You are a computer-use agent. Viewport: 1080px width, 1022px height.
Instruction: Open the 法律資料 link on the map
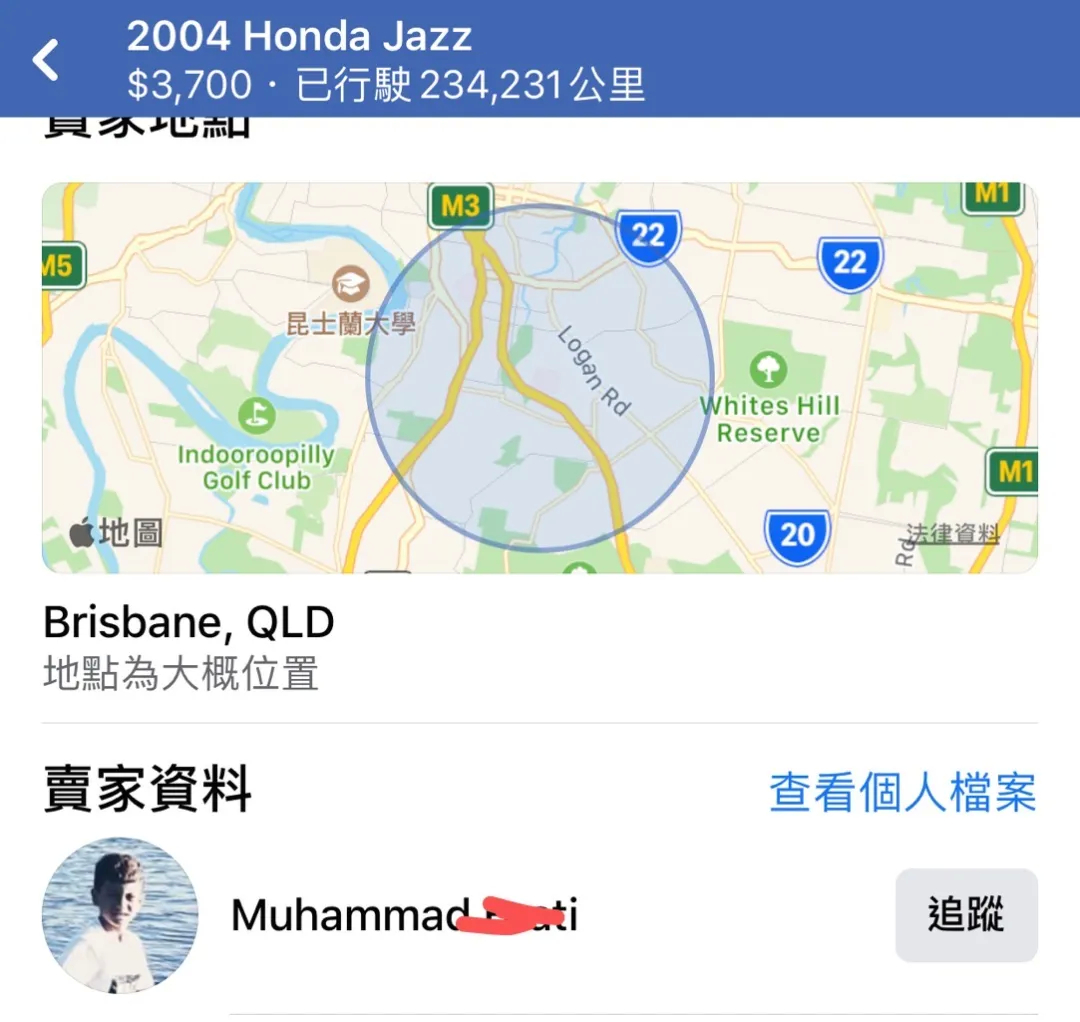(952, 534)
